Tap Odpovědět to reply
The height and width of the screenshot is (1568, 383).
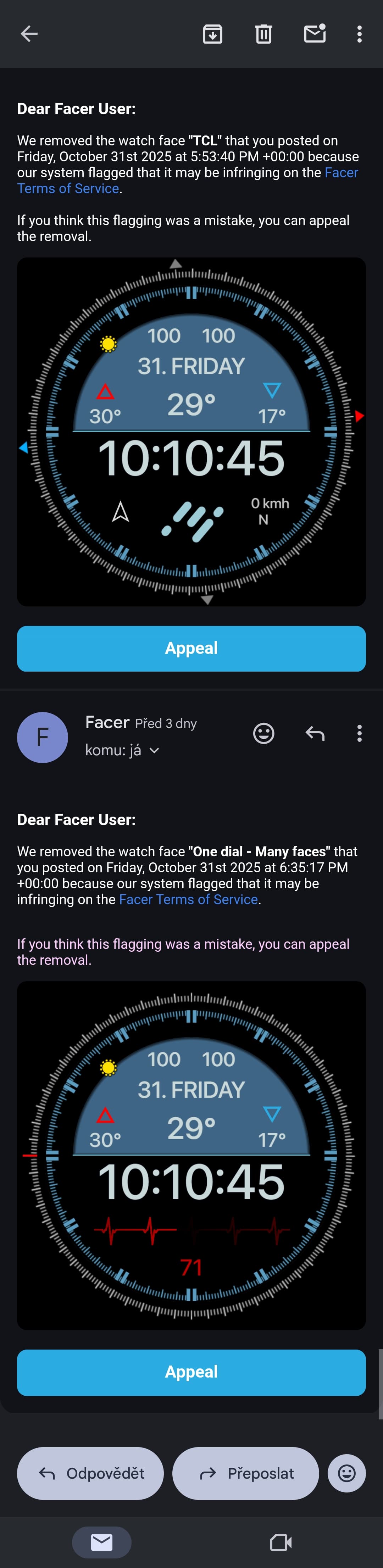point(90,1473)
